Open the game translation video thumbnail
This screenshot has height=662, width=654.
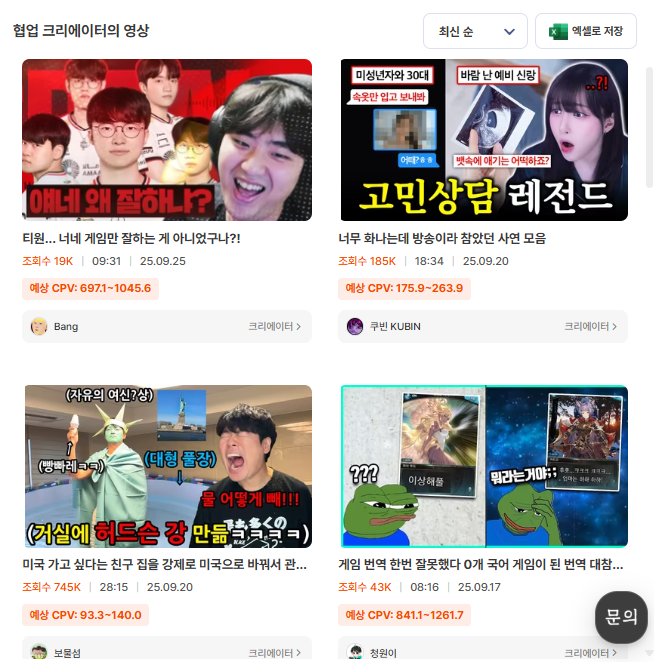click(x=483, y=466)
